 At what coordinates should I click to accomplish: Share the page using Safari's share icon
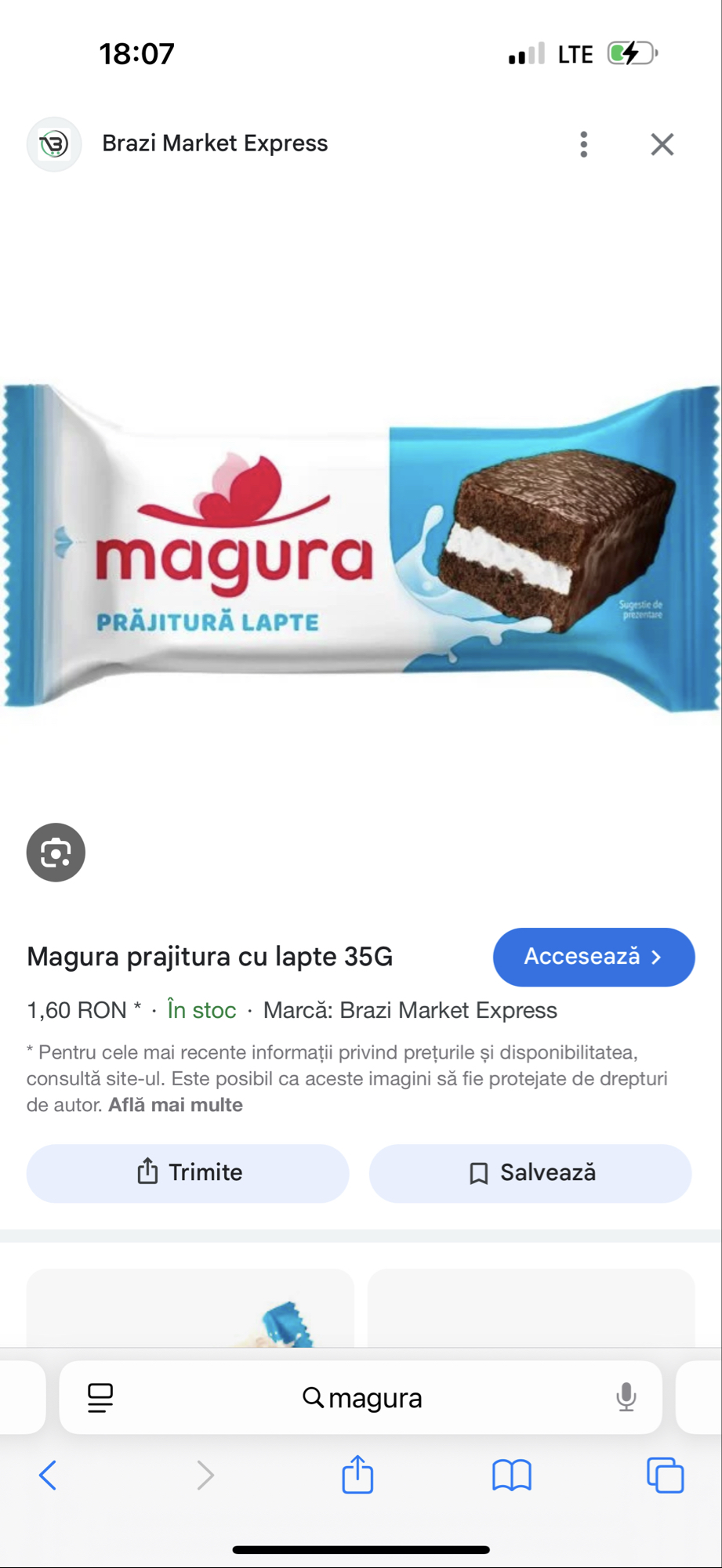click(x=357, y=1476)
